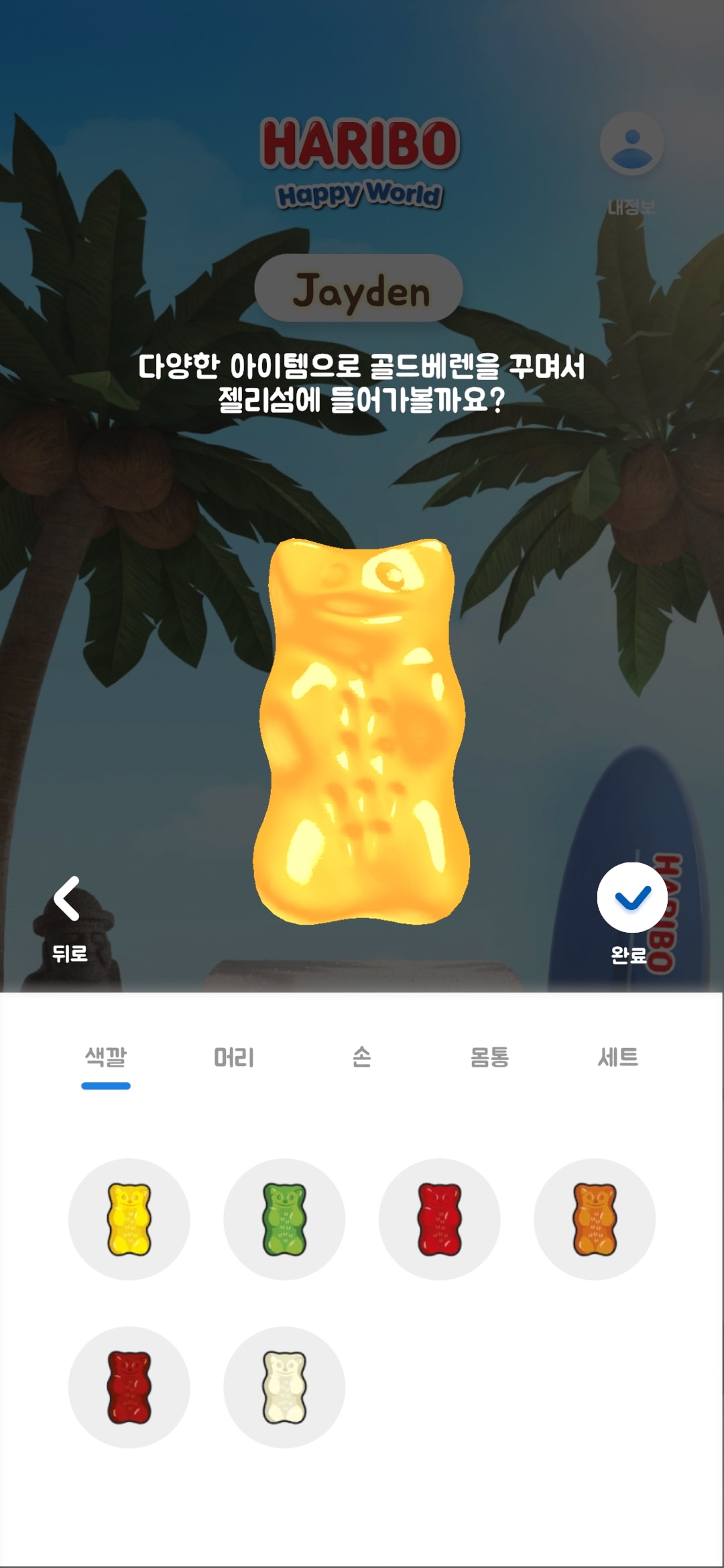The image size is (724, 1568).
Task: Click the name badge showing Jayden
Action: 360,289
